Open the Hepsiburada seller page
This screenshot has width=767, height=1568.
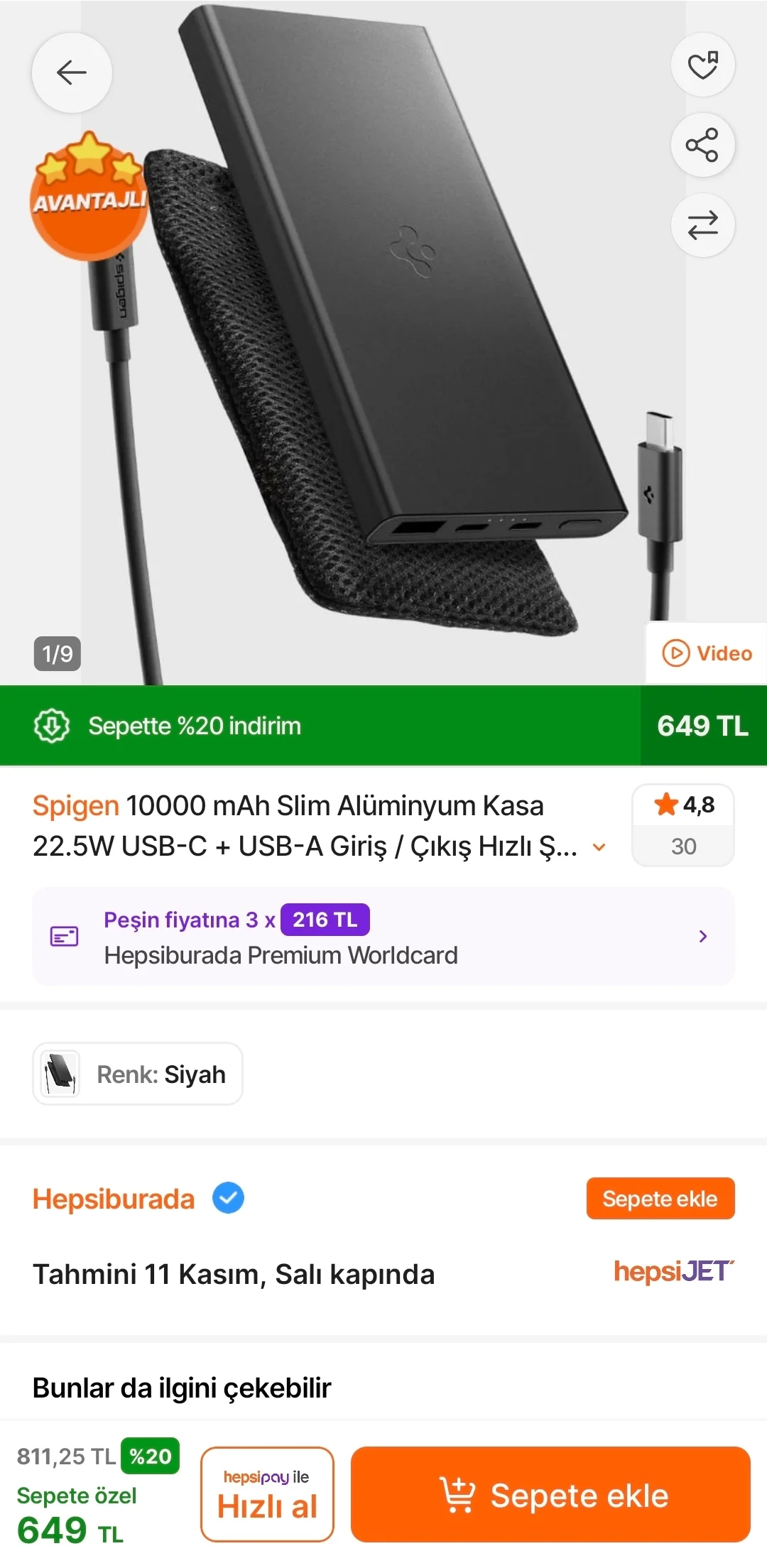click(x=114, y=1199)
